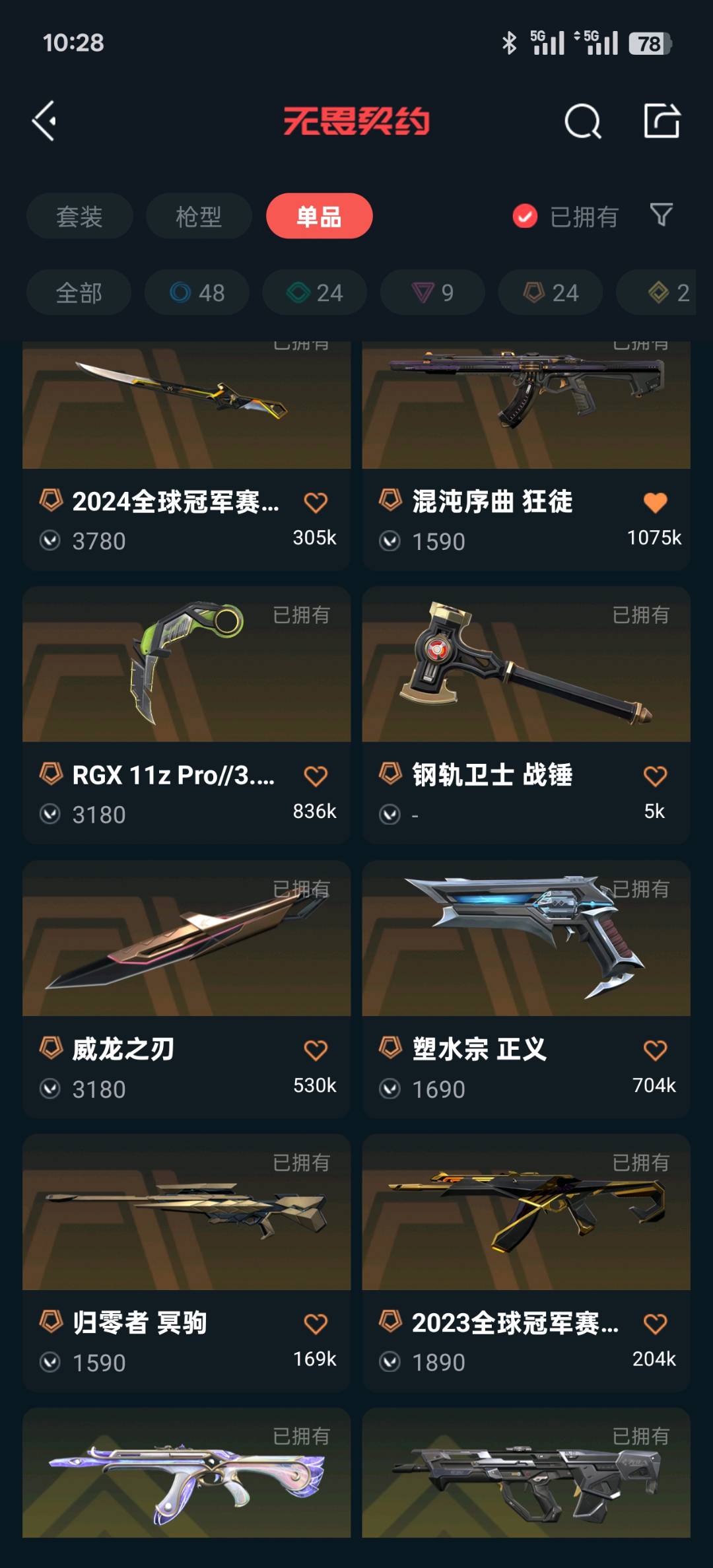
Task: Switch to the 套装 tab
Action: (79, 217)
